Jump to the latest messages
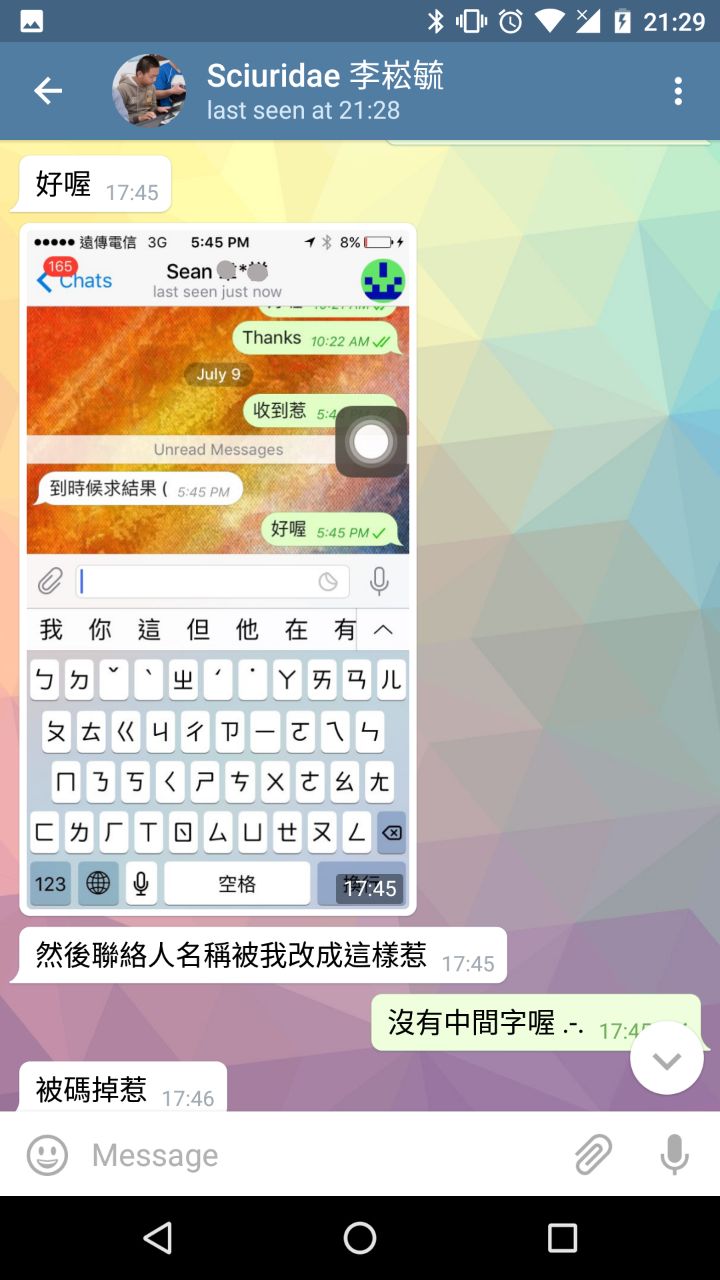The height and width of the screenshot is (1280, 720). (x=667, y=1059)
